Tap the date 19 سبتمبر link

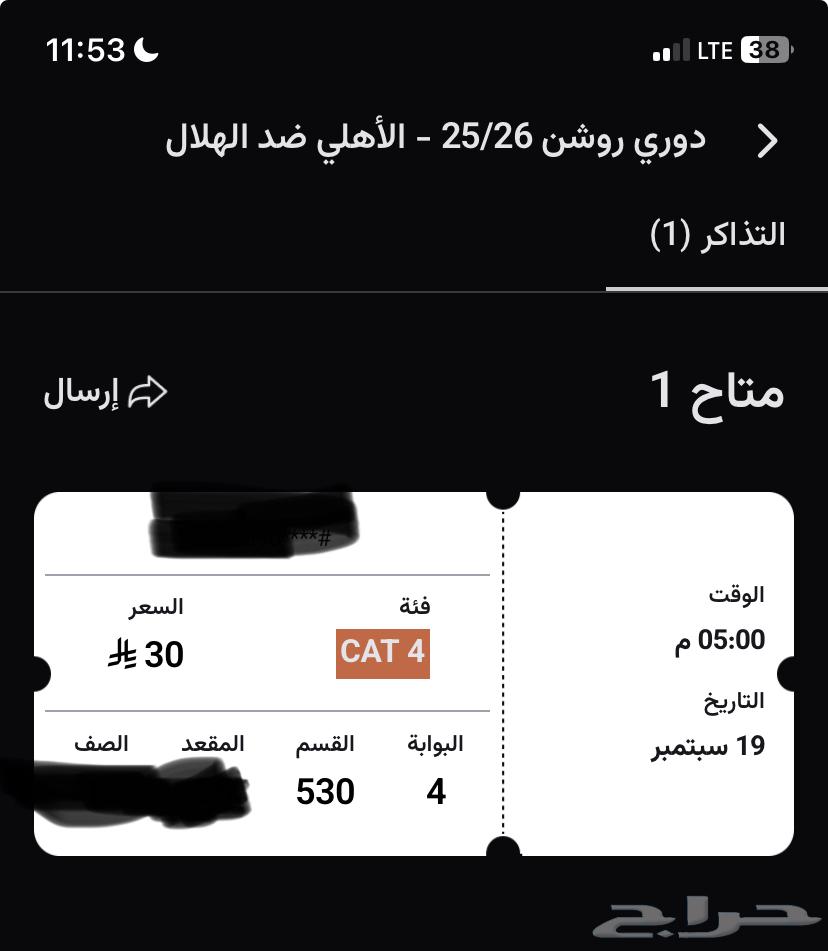coord(707,747)
